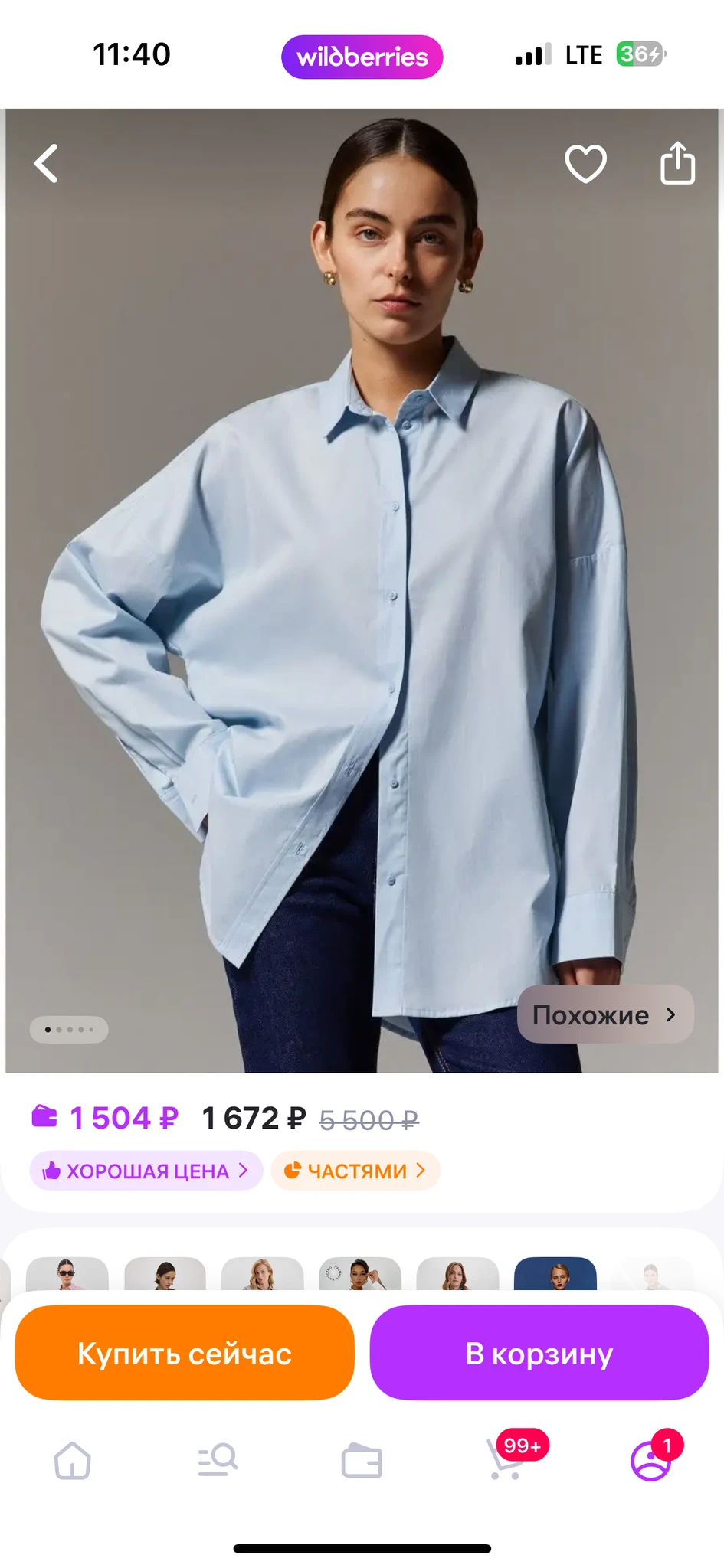This screenshot has height=1568, width=724.
Task: Open the profile tab
Action: 650,1461
